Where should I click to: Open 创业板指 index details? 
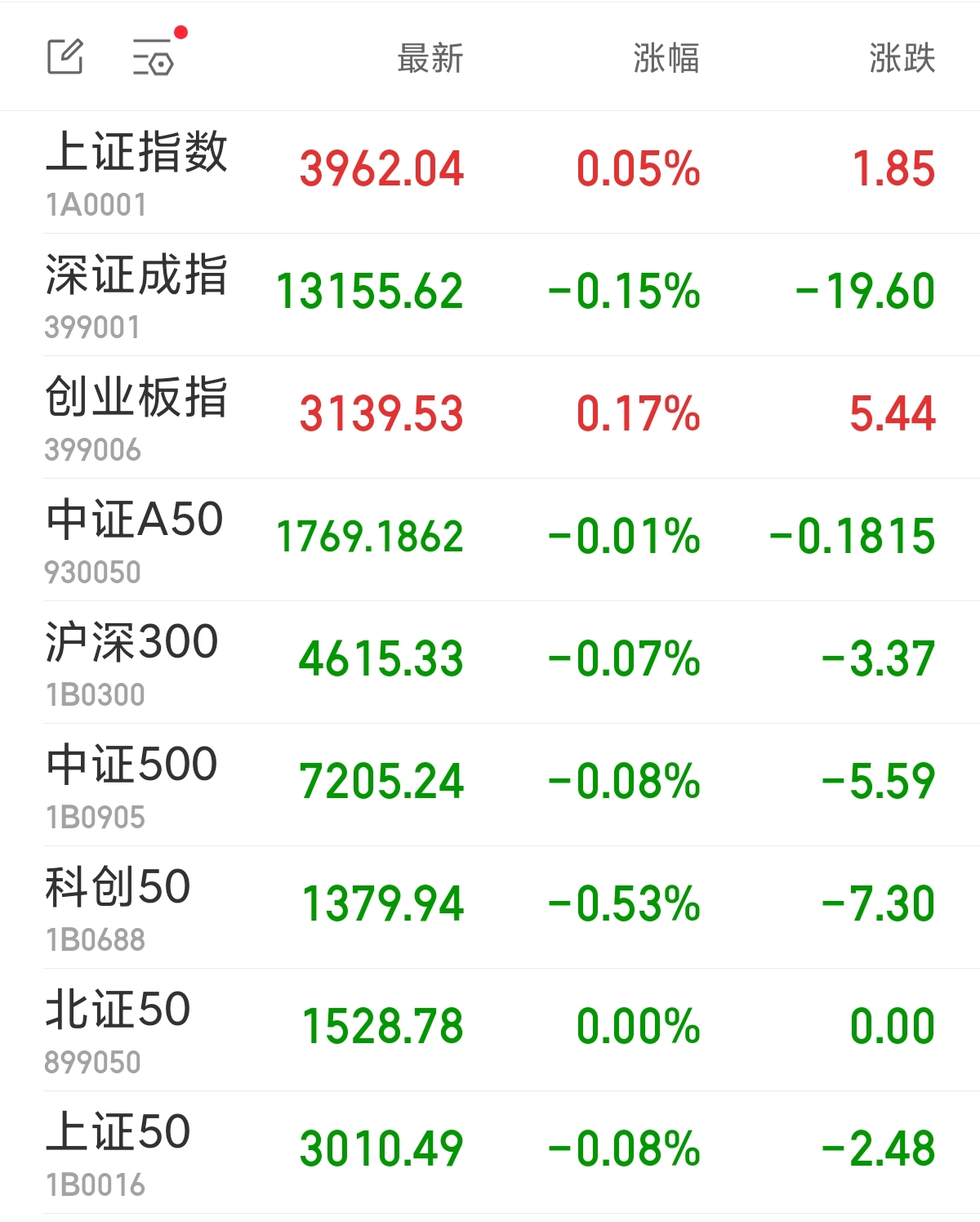490,417
